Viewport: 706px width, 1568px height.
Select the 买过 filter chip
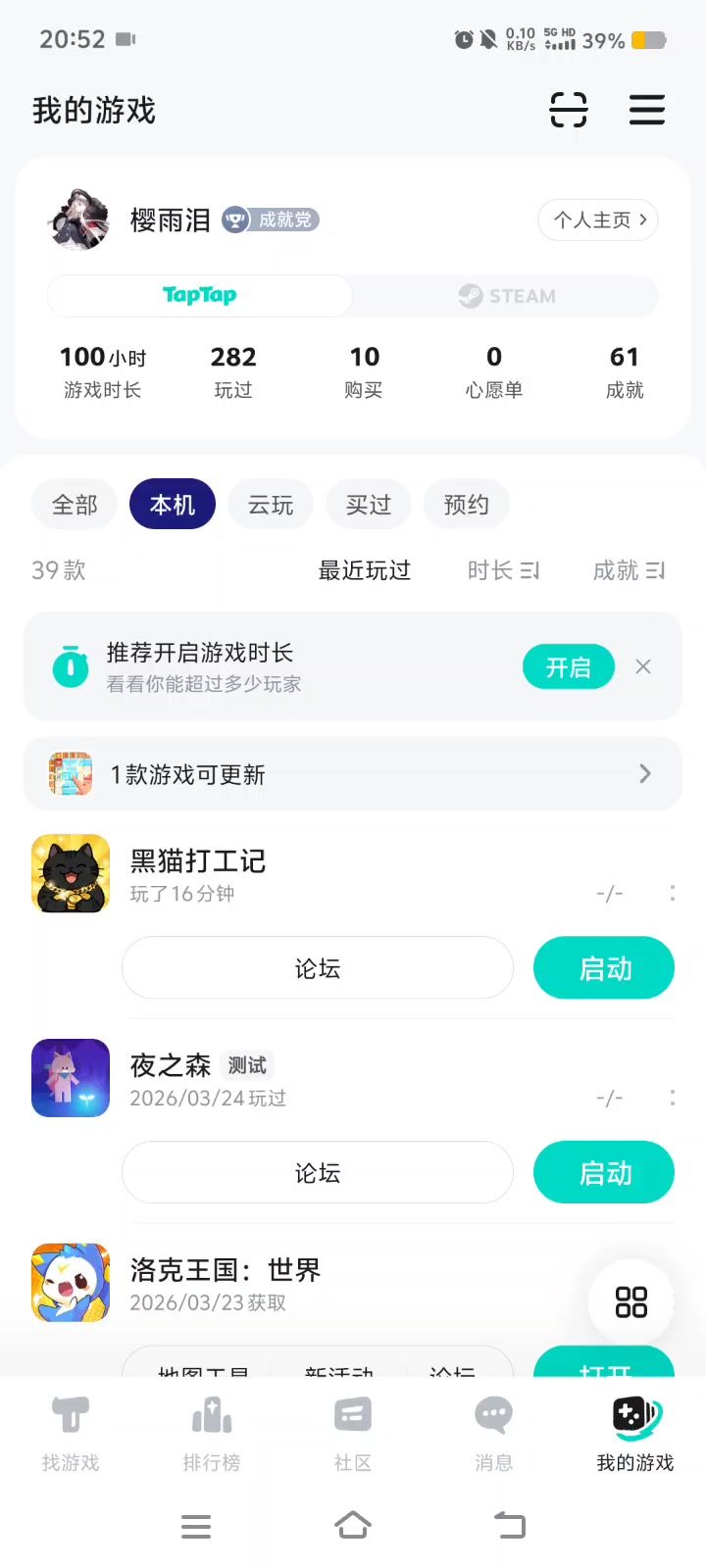tap(369, 505)
